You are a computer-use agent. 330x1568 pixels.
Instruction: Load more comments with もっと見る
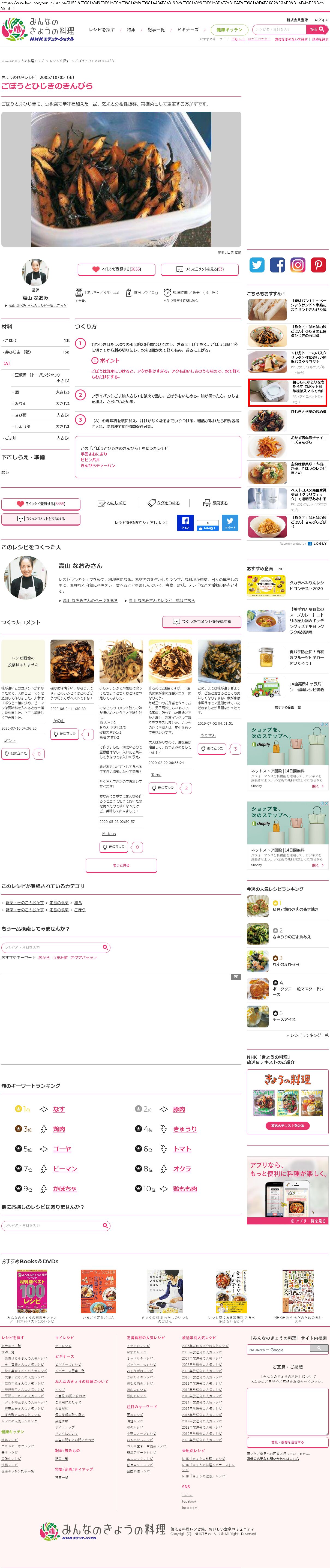pyautogui.click(x=121, y=865)
